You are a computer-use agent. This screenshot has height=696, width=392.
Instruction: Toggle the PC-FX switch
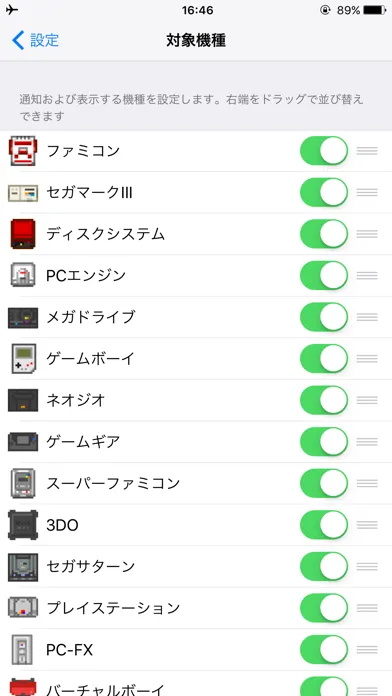(324, 649)
